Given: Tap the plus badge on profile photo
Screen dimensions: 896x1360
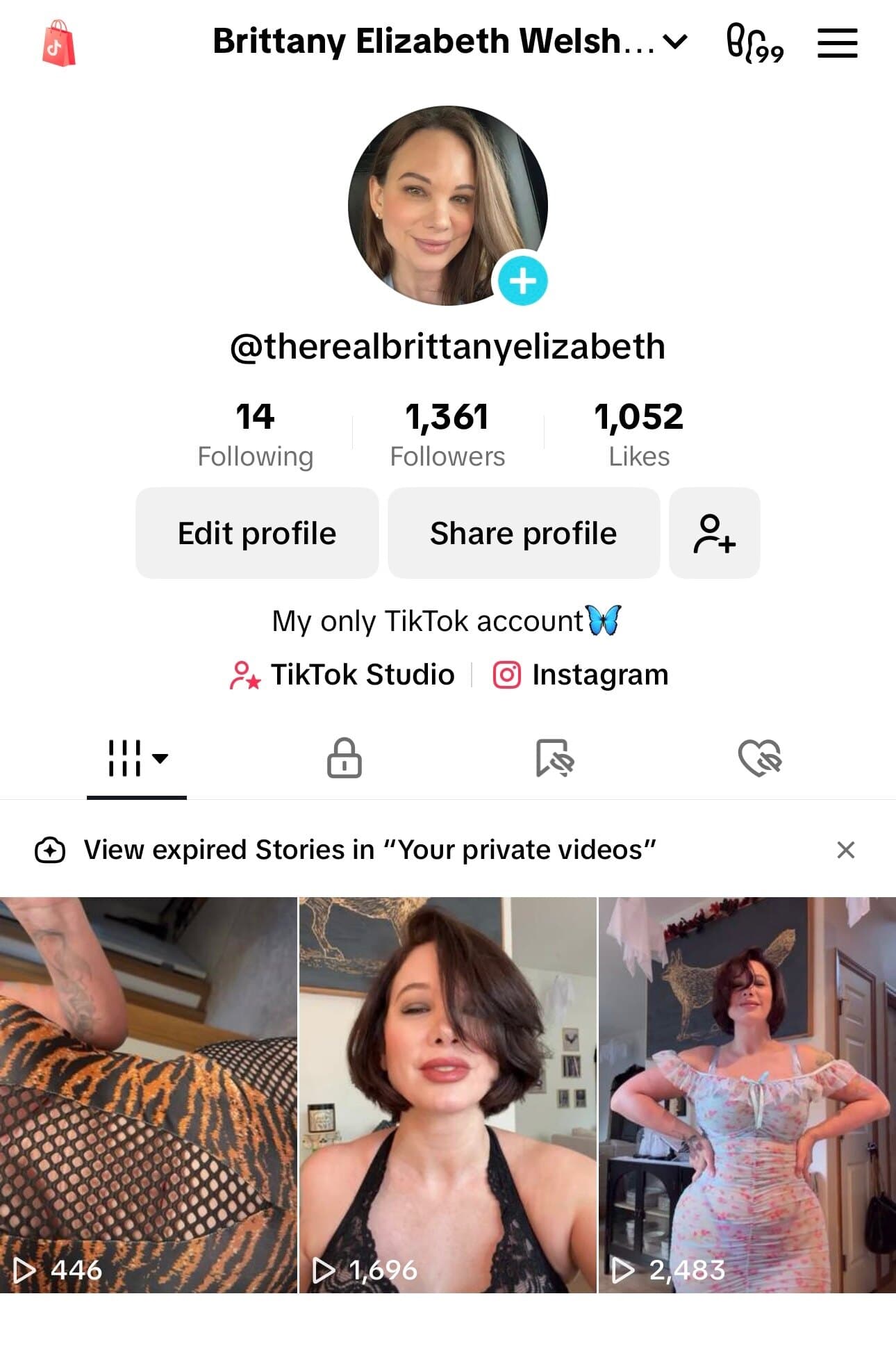Looking at the screenshot, I should coord(523,281).
